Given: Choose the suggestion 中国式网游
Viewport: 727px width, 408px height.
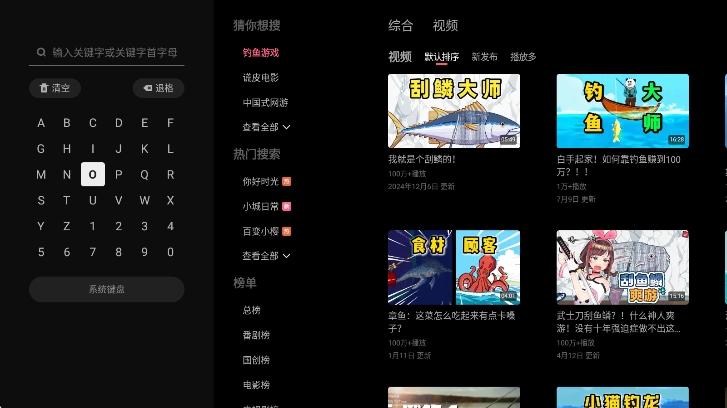Looking at the screenshot, I should (265, 102).
